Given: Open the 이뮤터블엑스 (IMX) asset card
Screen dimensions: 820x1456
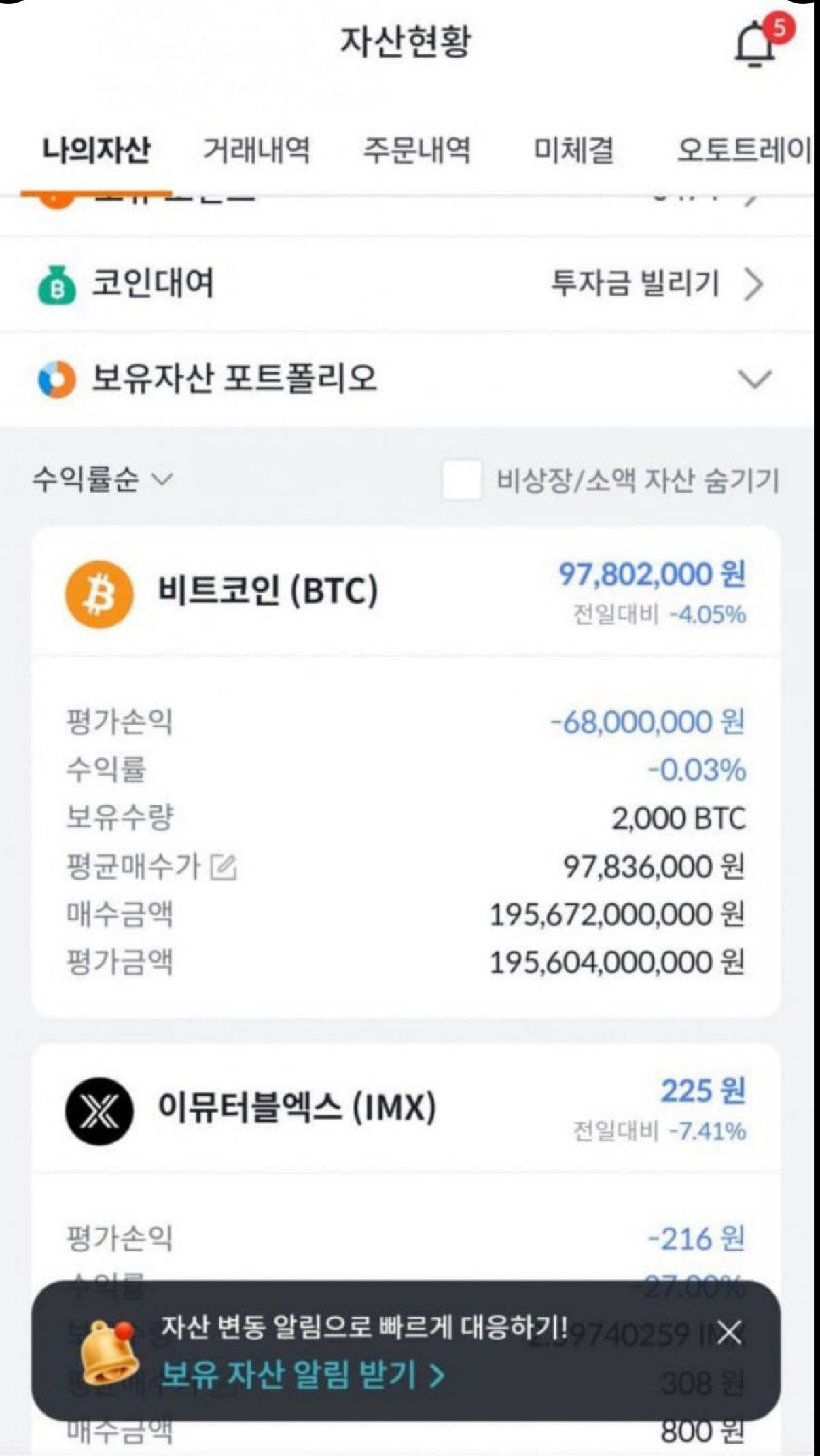Looking at the screenshot, I should (296, 1108).
